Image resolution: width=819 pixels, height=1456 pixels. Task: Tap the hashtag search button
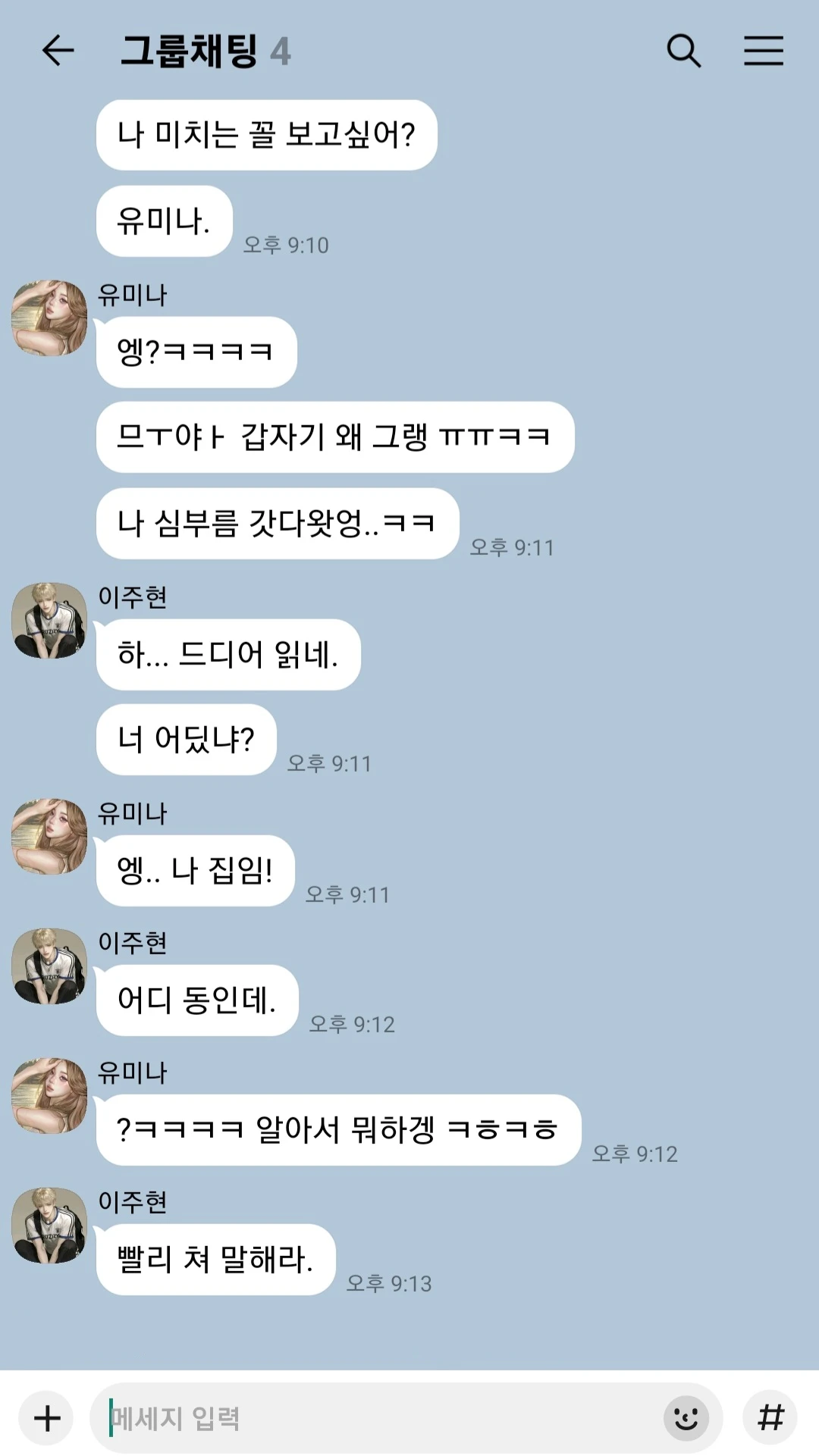point(770,1417)
